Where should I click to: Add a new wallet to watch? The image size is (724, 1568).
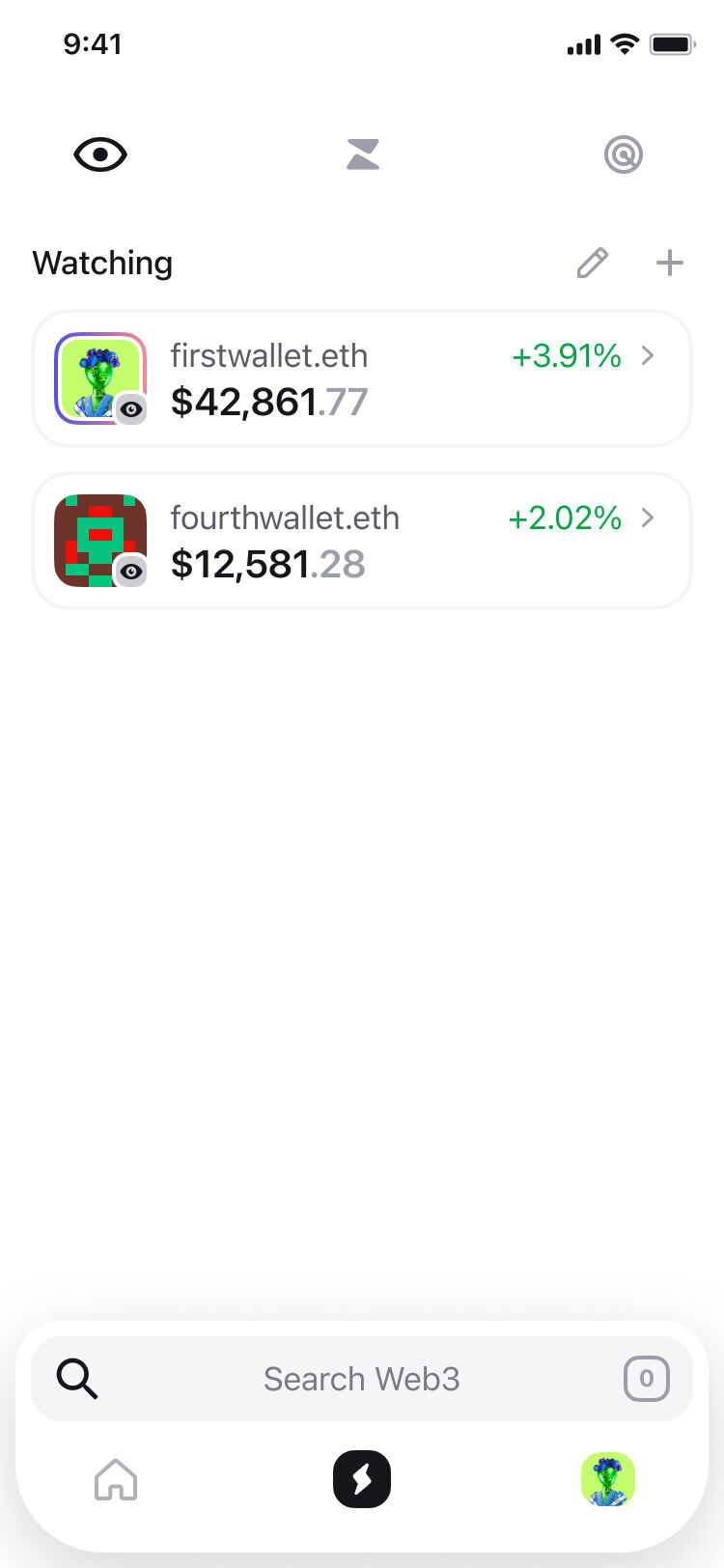tap(670, 263)
